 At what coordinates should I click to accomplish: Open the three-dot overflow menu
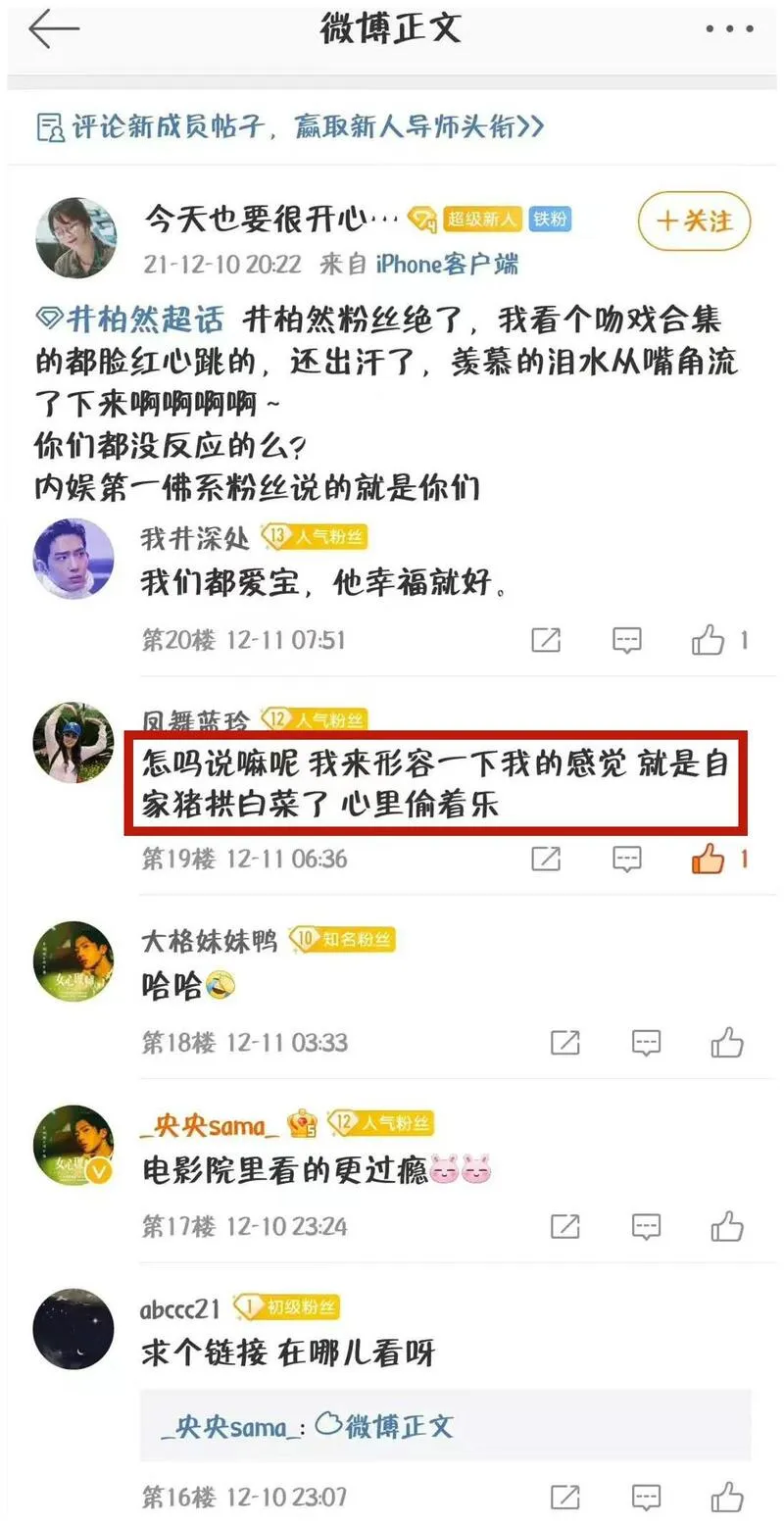(x=729, y=29)
